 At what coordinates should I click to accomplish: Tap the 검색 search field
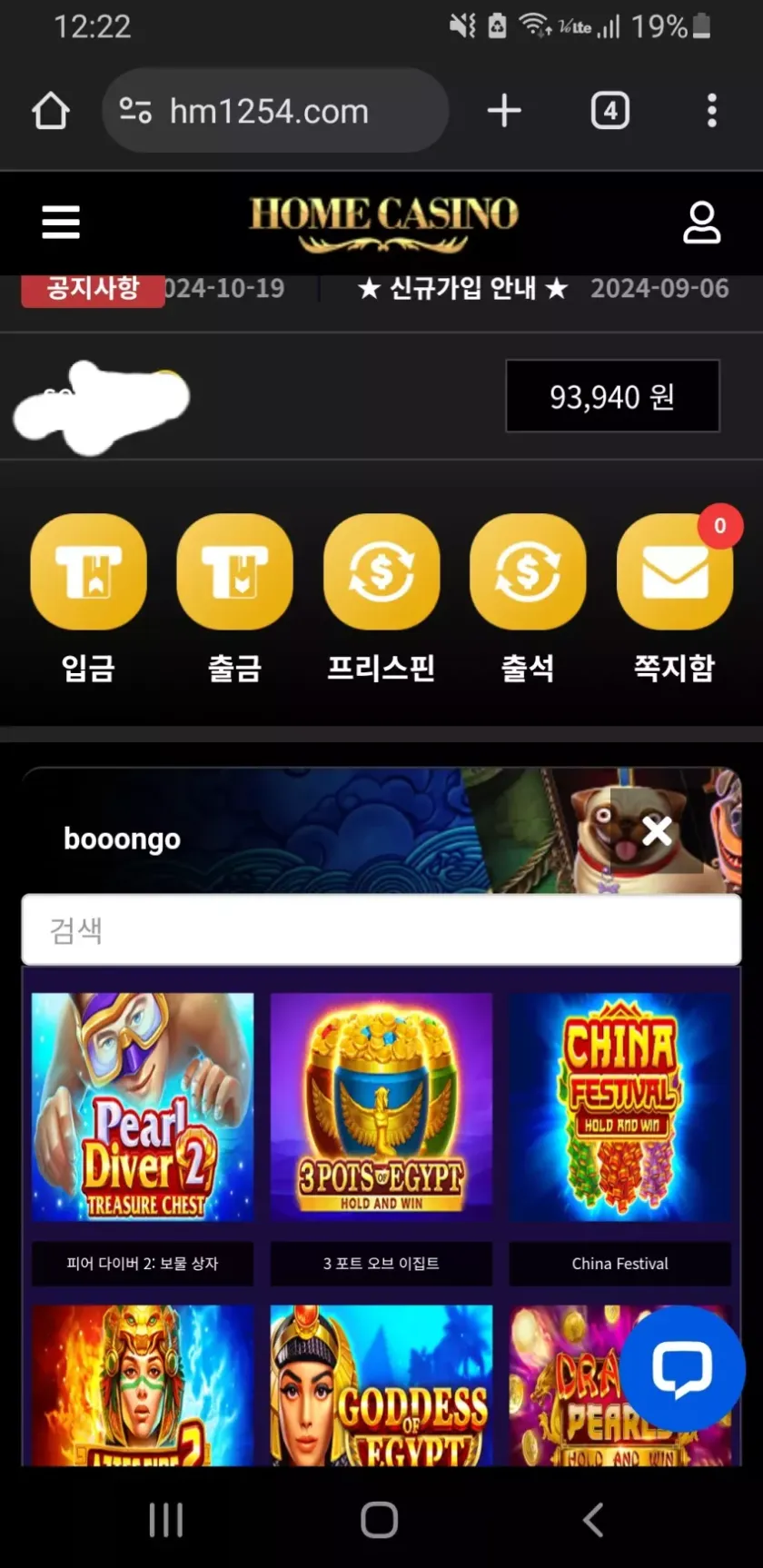[381, 929]
